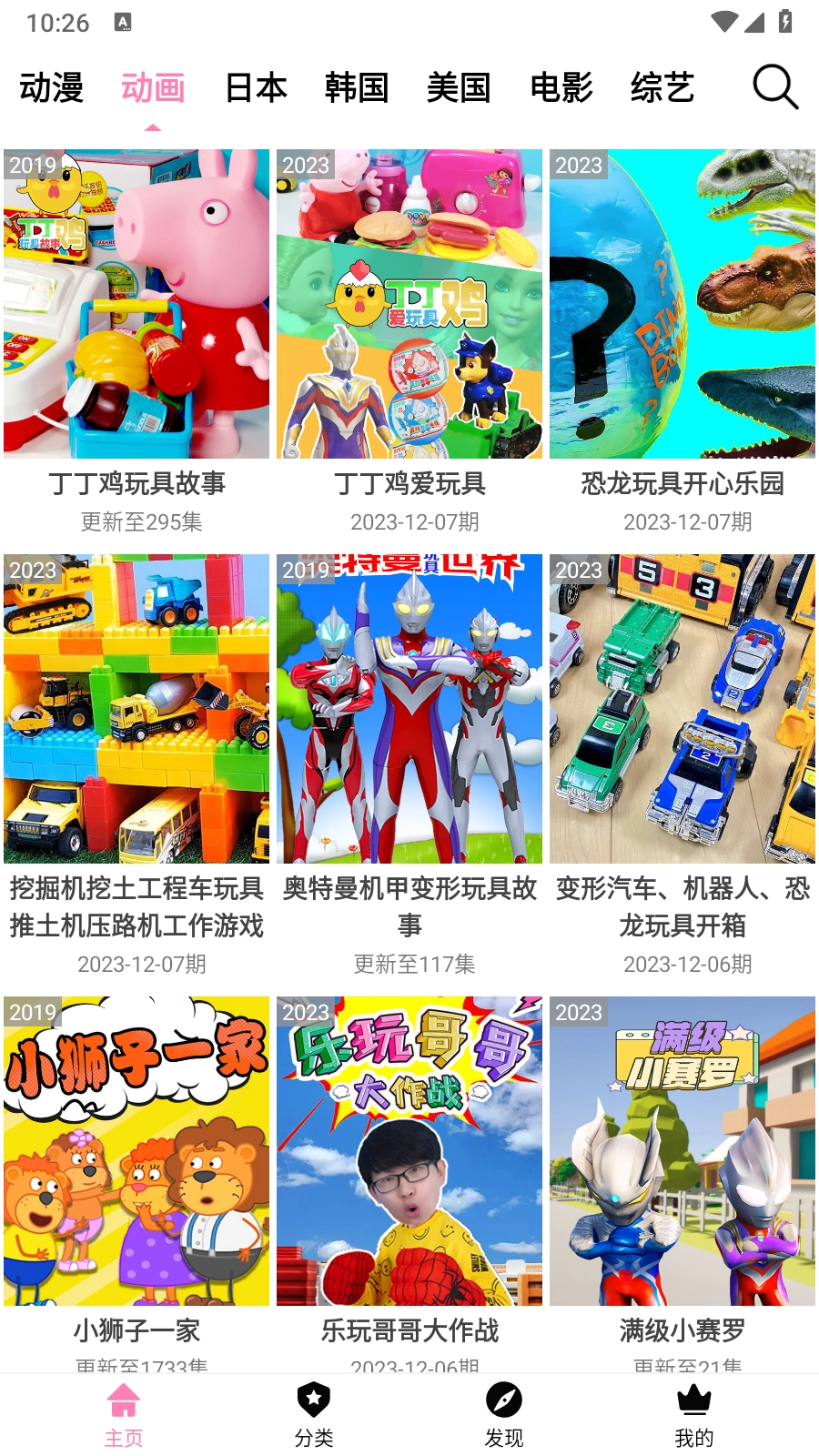This screenshot has height=1456, width=819.
Task: Open the search magnifier icon
Action: coord(775,87)
